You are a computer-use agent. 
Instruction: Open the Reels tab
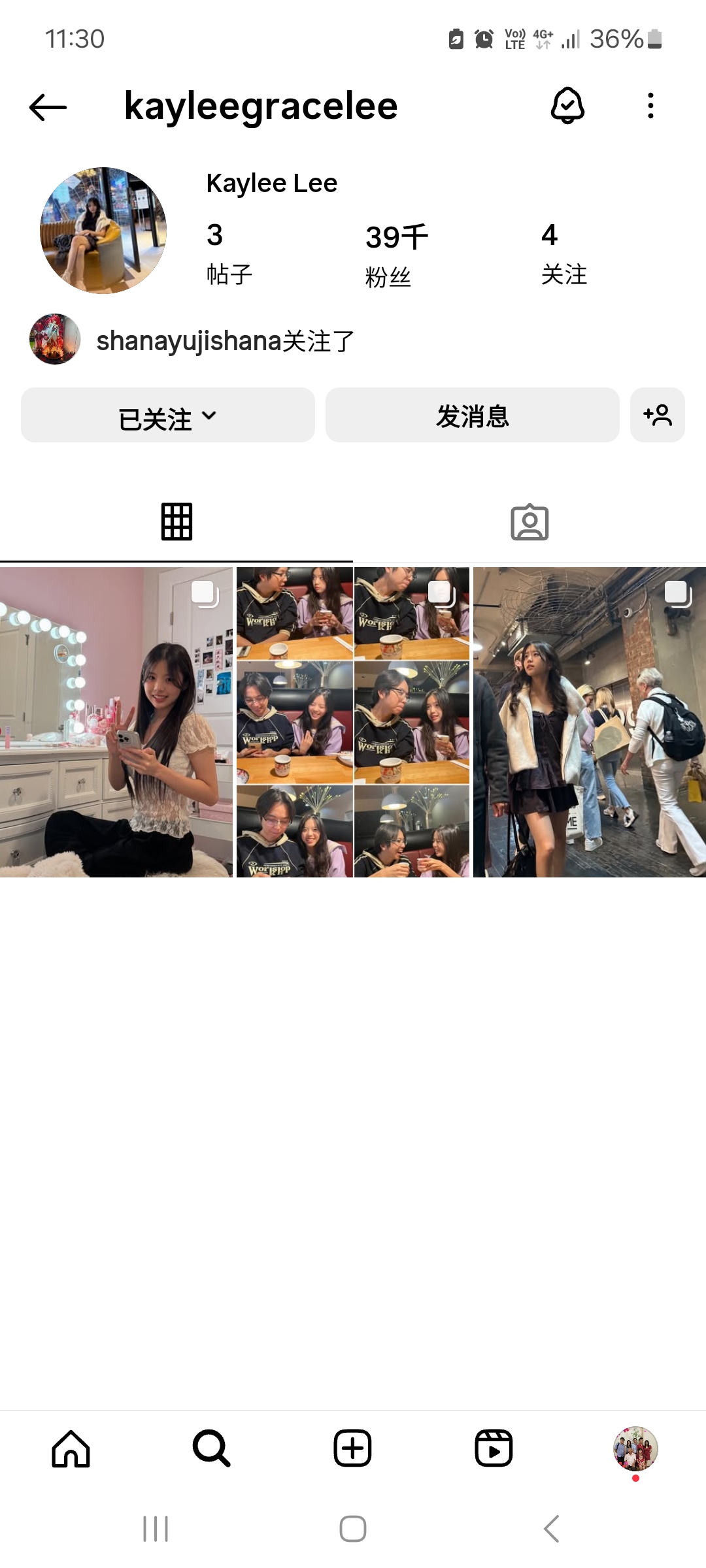pos(494,1448)
